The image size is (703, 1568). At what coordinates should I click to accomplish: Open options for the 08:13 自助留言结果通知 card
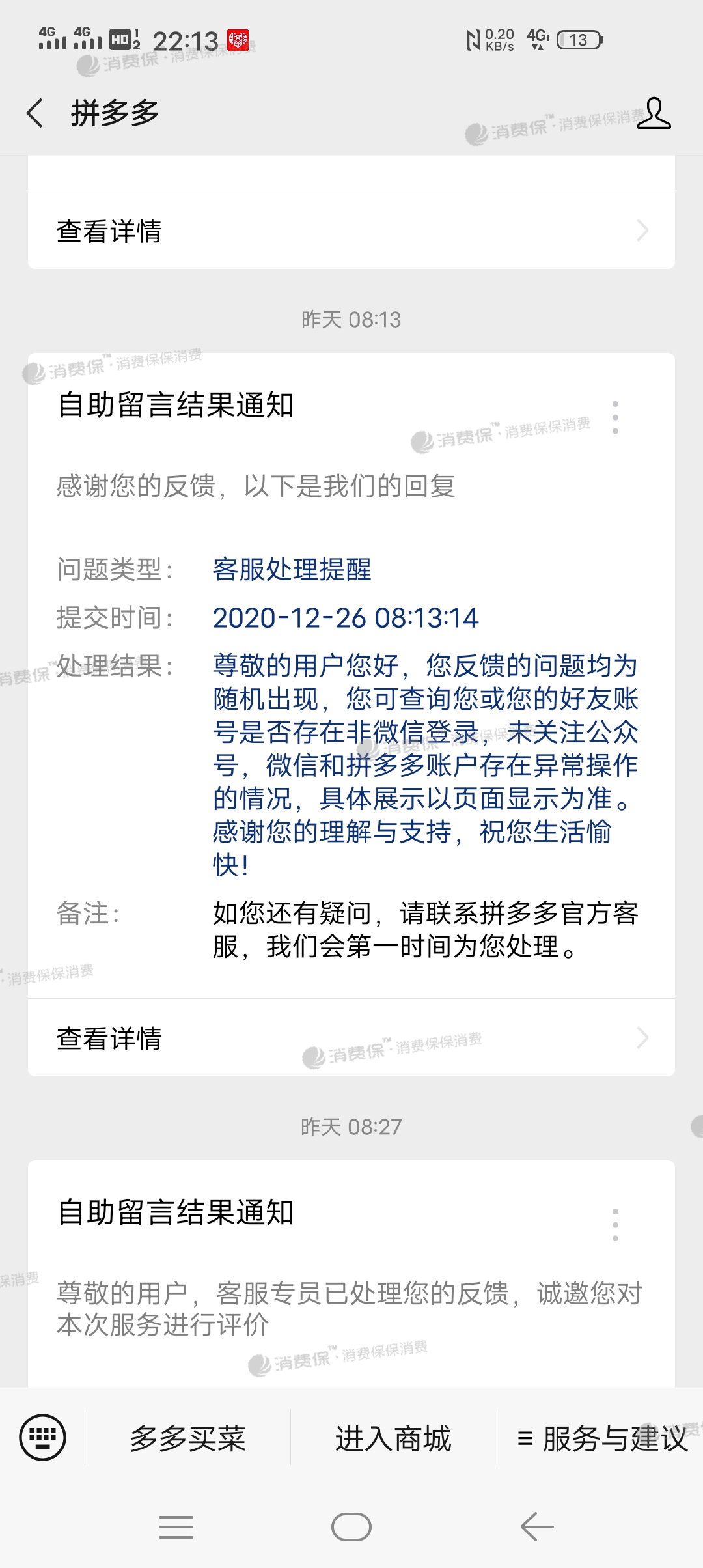point(615,417)
